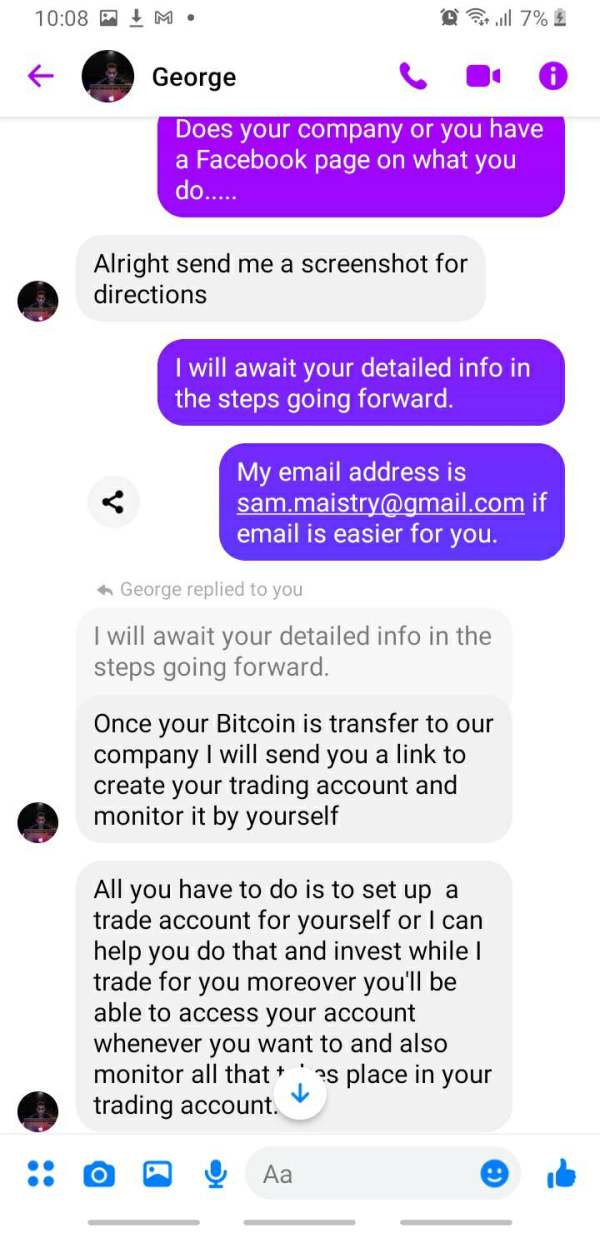Screen dimensions: 600x1233
Task: Open the camera to take a photo
Action: (x=98, y=1174)
